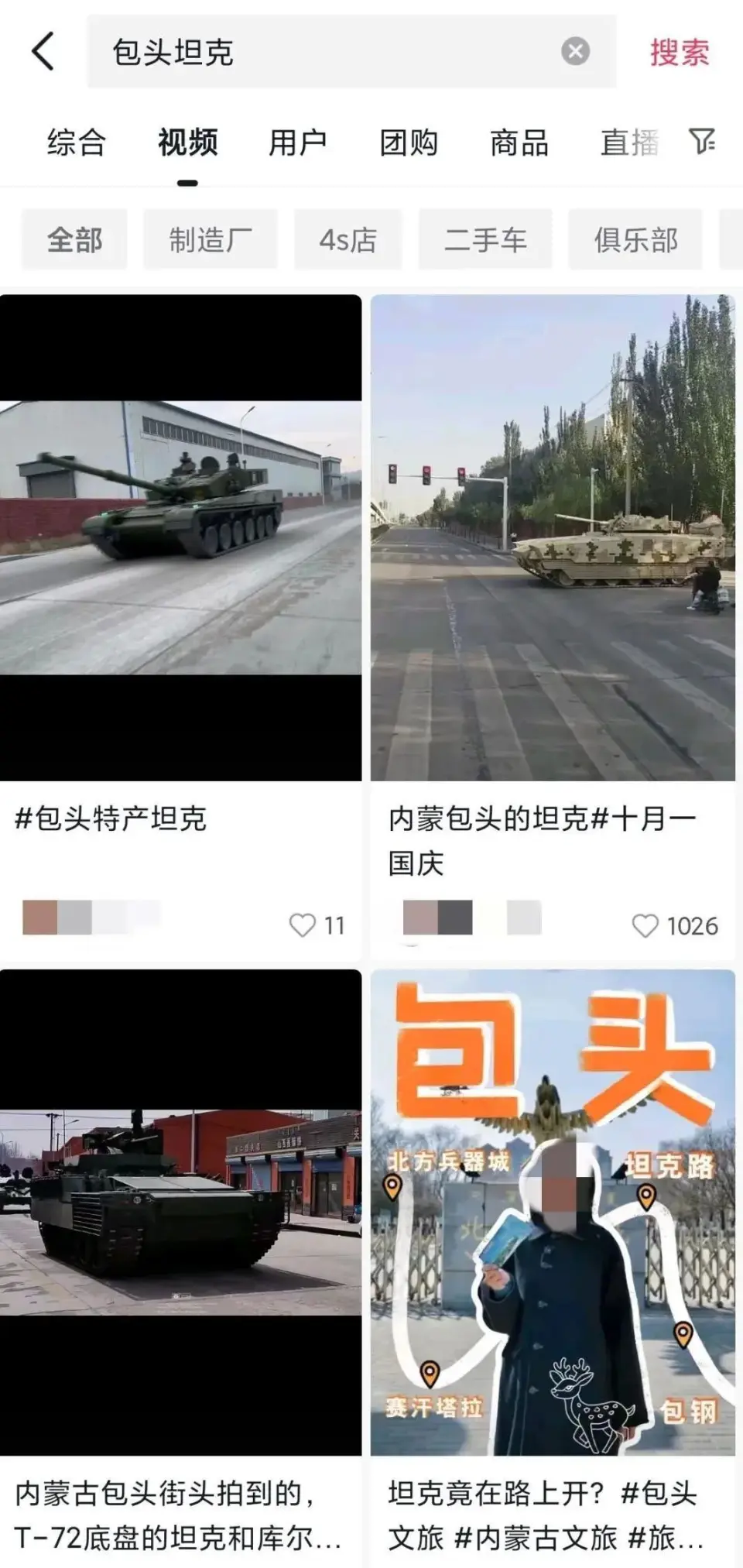Tap the 搜索 button

(x=679, y=53)
